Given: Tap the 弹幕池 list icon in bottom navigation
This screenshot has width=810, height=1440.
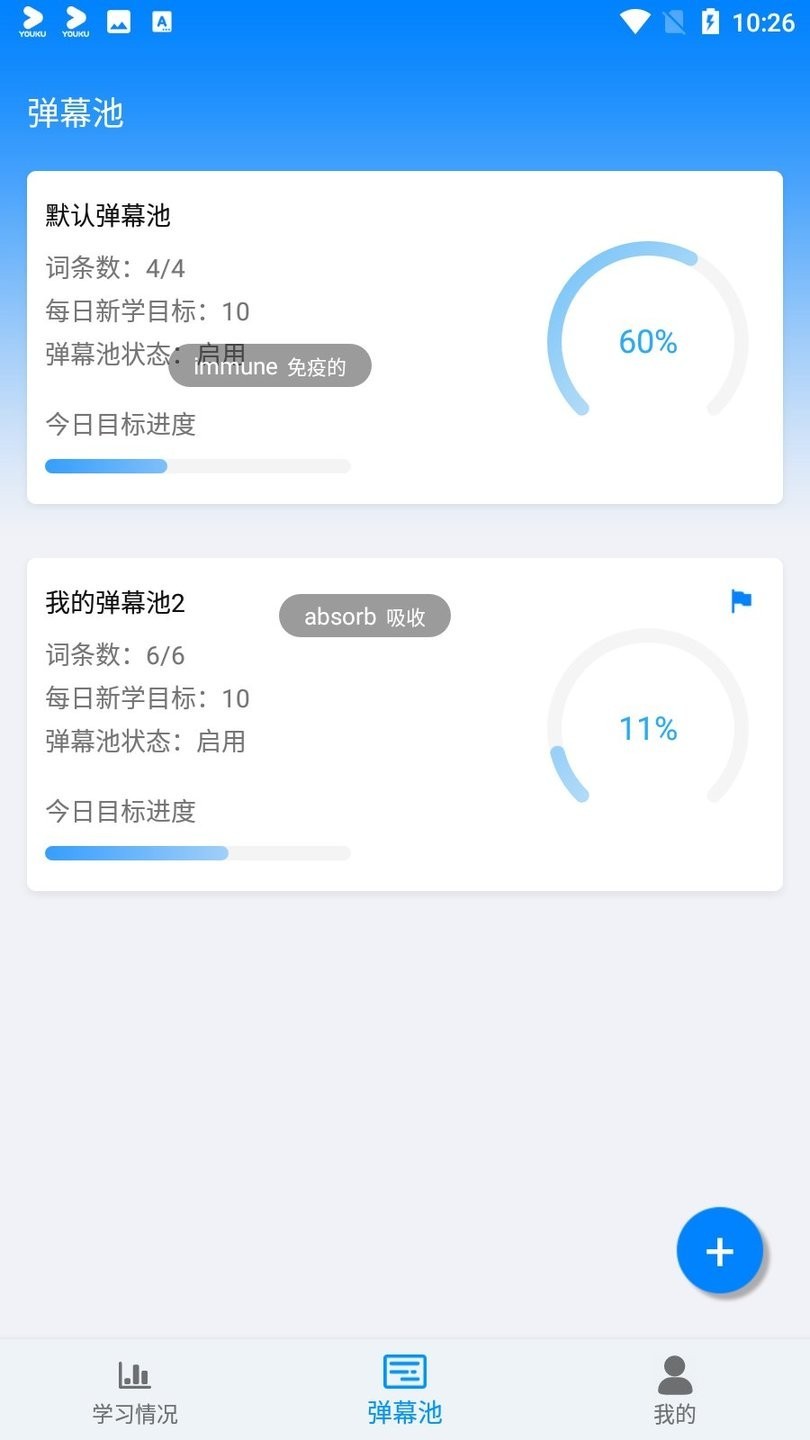Looking at the screenshot, I should [405, 1371].
